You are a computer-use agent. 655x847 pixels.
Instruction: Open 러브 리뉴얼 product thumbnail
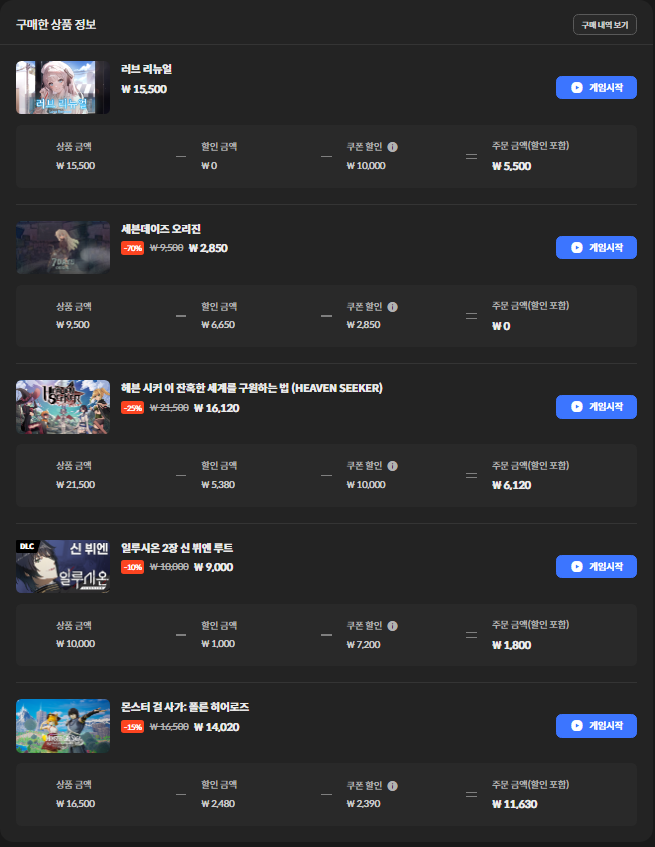pos(63,88)
